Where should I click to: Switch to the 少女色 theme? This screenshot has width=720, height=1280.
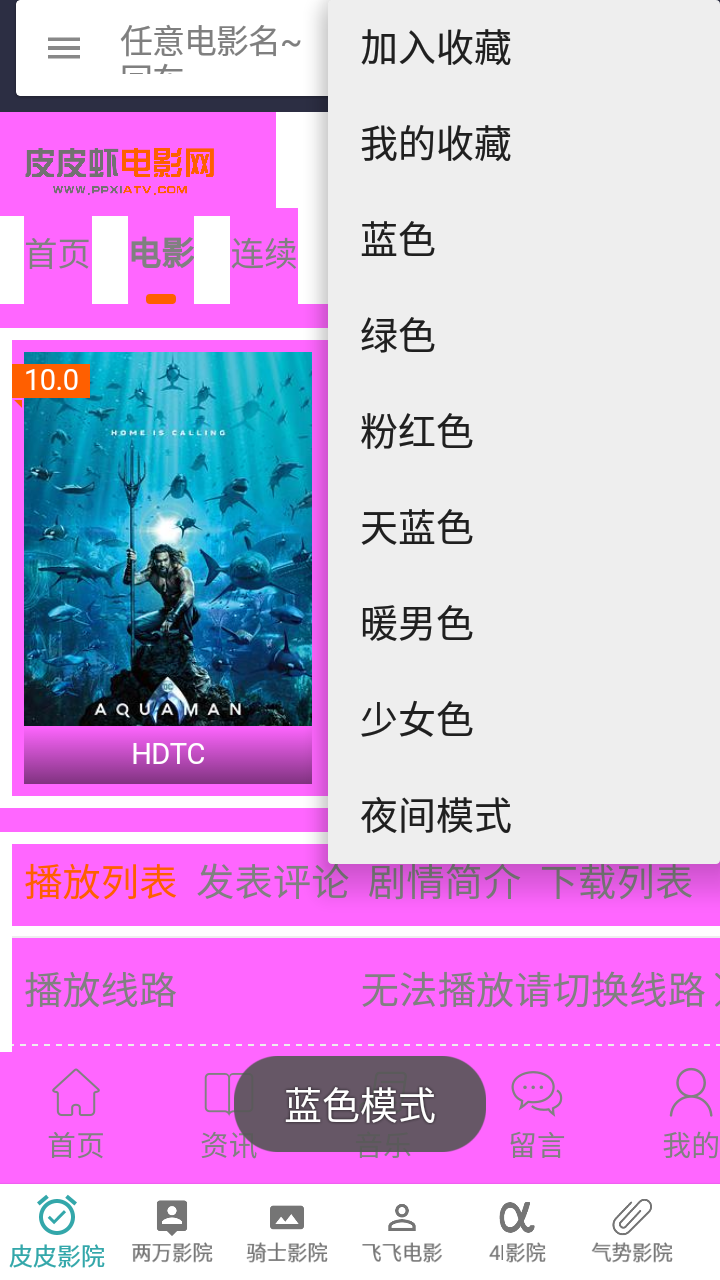click(417, 720)
